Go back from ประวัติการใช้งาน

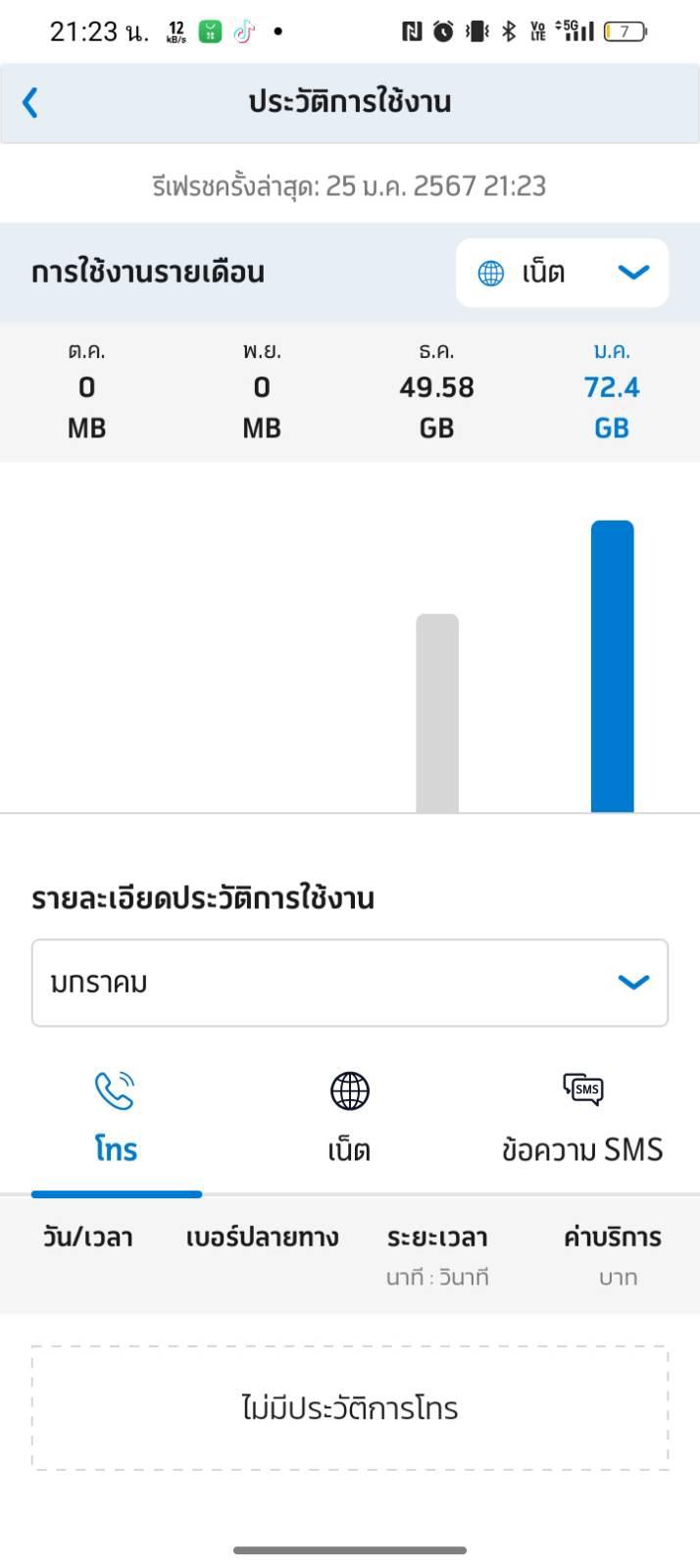30,102
